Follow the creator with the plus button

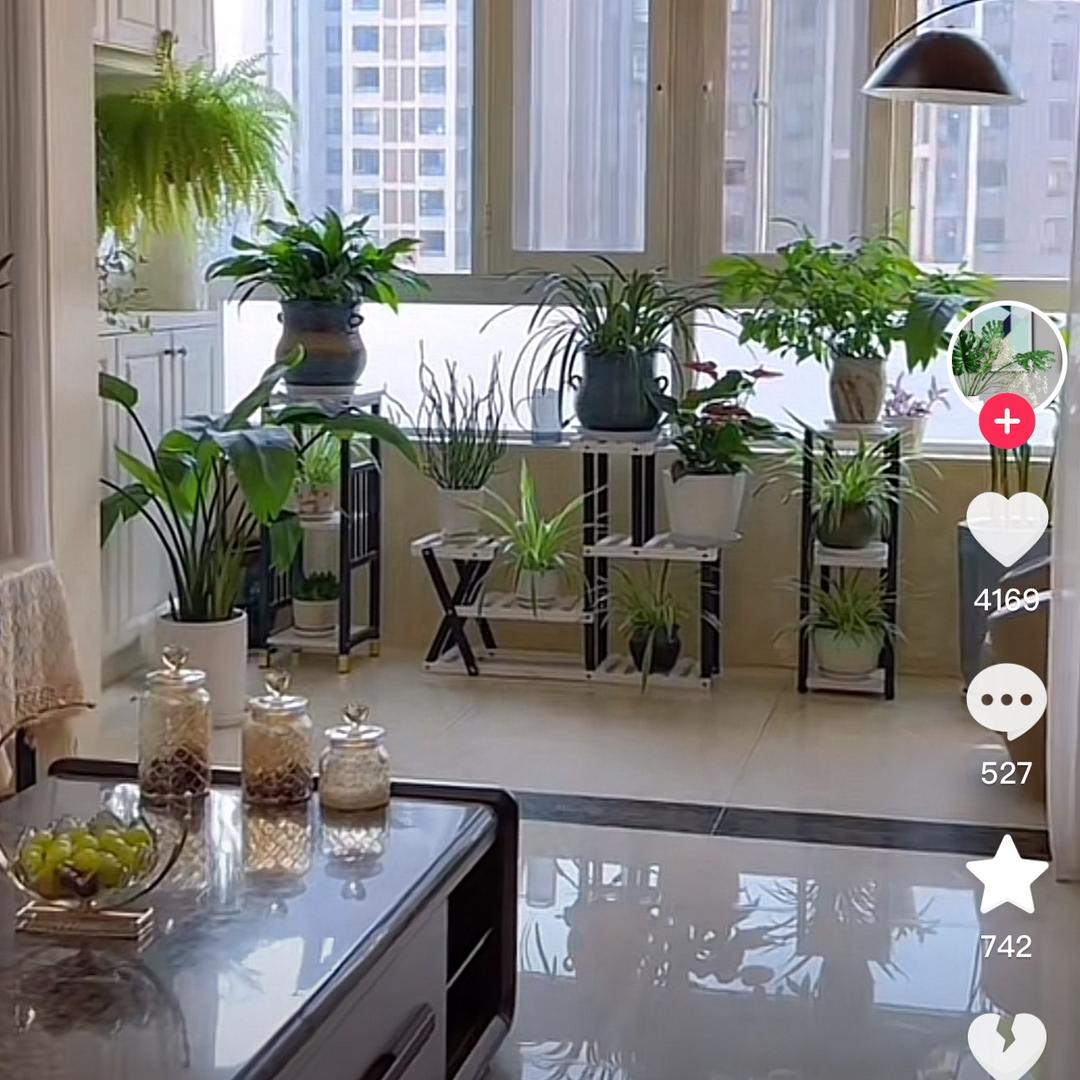click(x=1006, y=421)
